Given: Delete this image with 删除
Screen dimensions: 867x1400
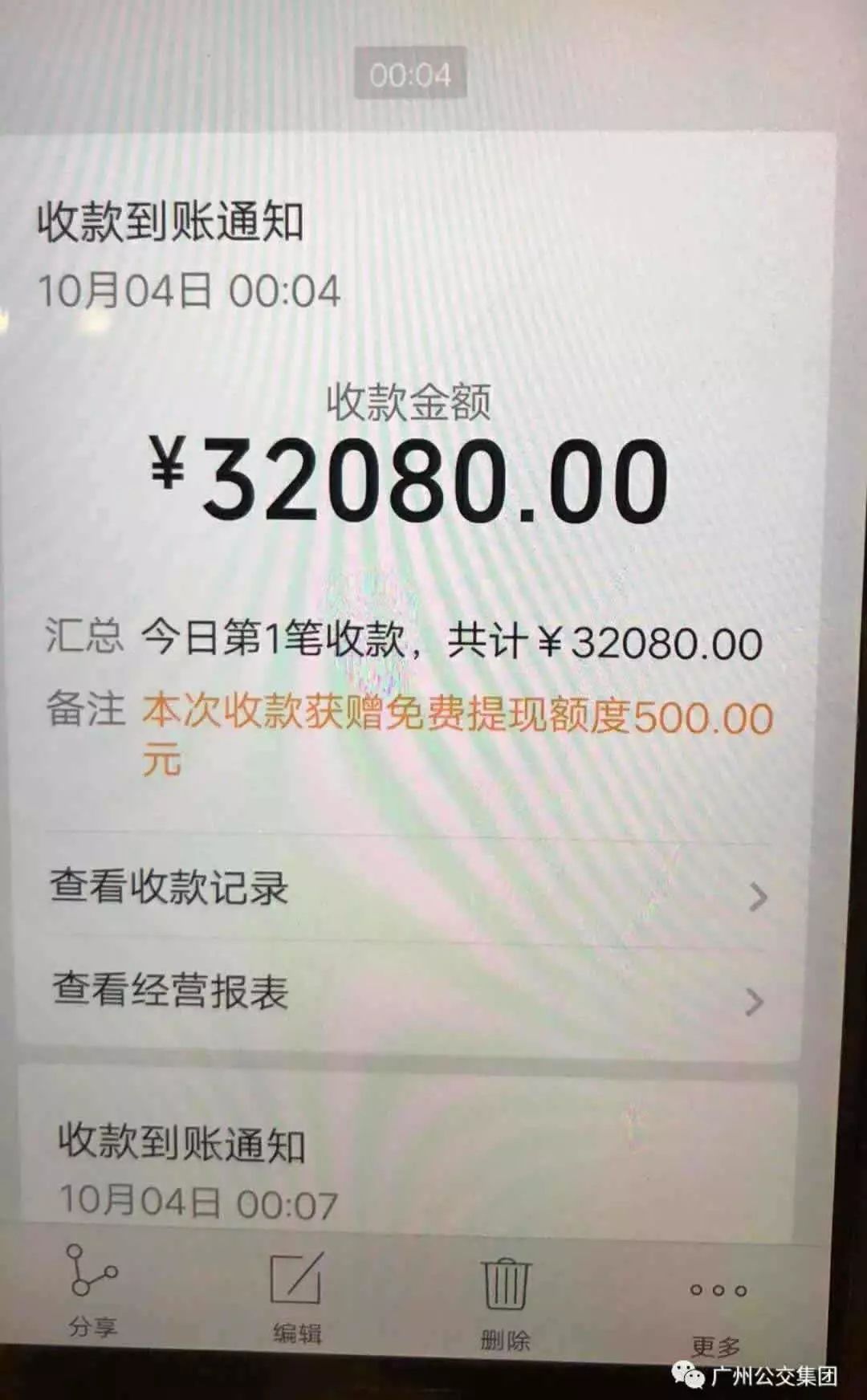Looking at the screenshot, I should click(x=506, y=1298).
